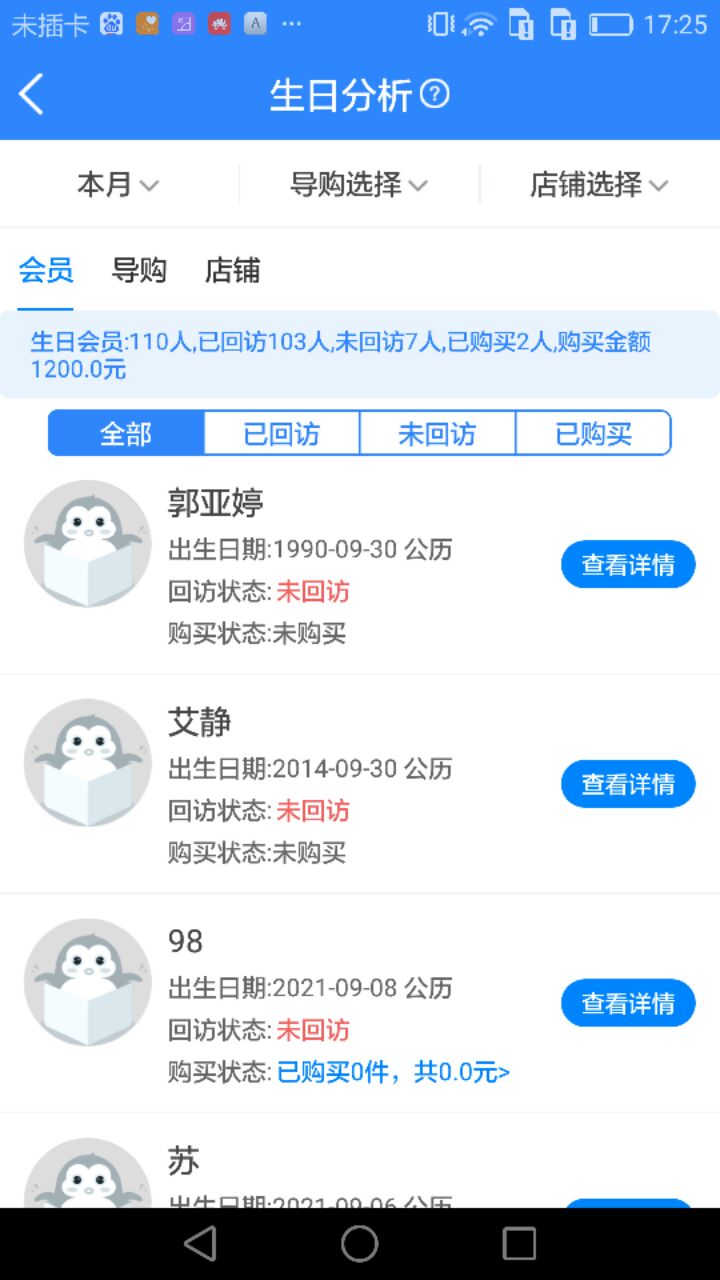Go back using the header arrow
Screen dimensions: 720x1280
point(32,95)
